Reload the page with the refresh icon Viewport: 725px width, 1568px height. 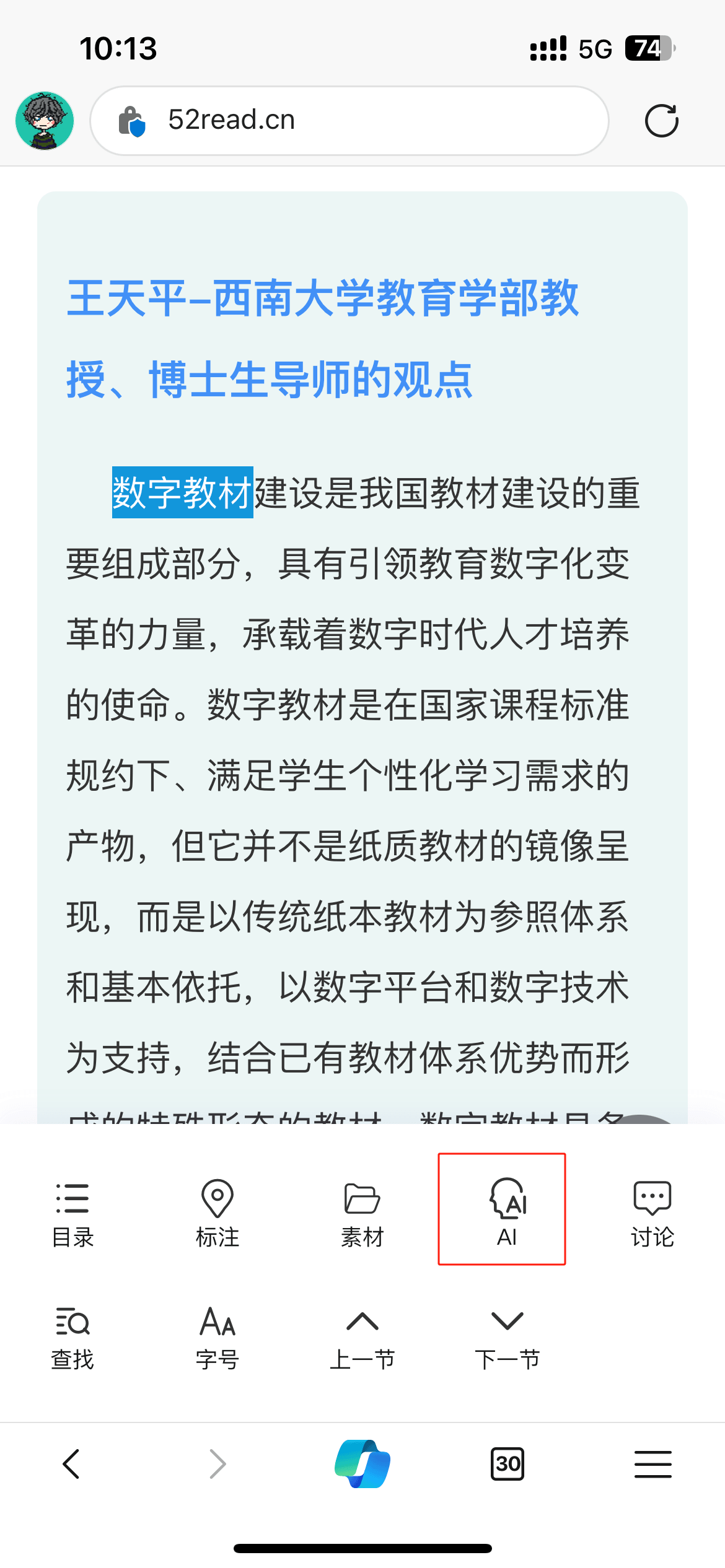(662, 121)
